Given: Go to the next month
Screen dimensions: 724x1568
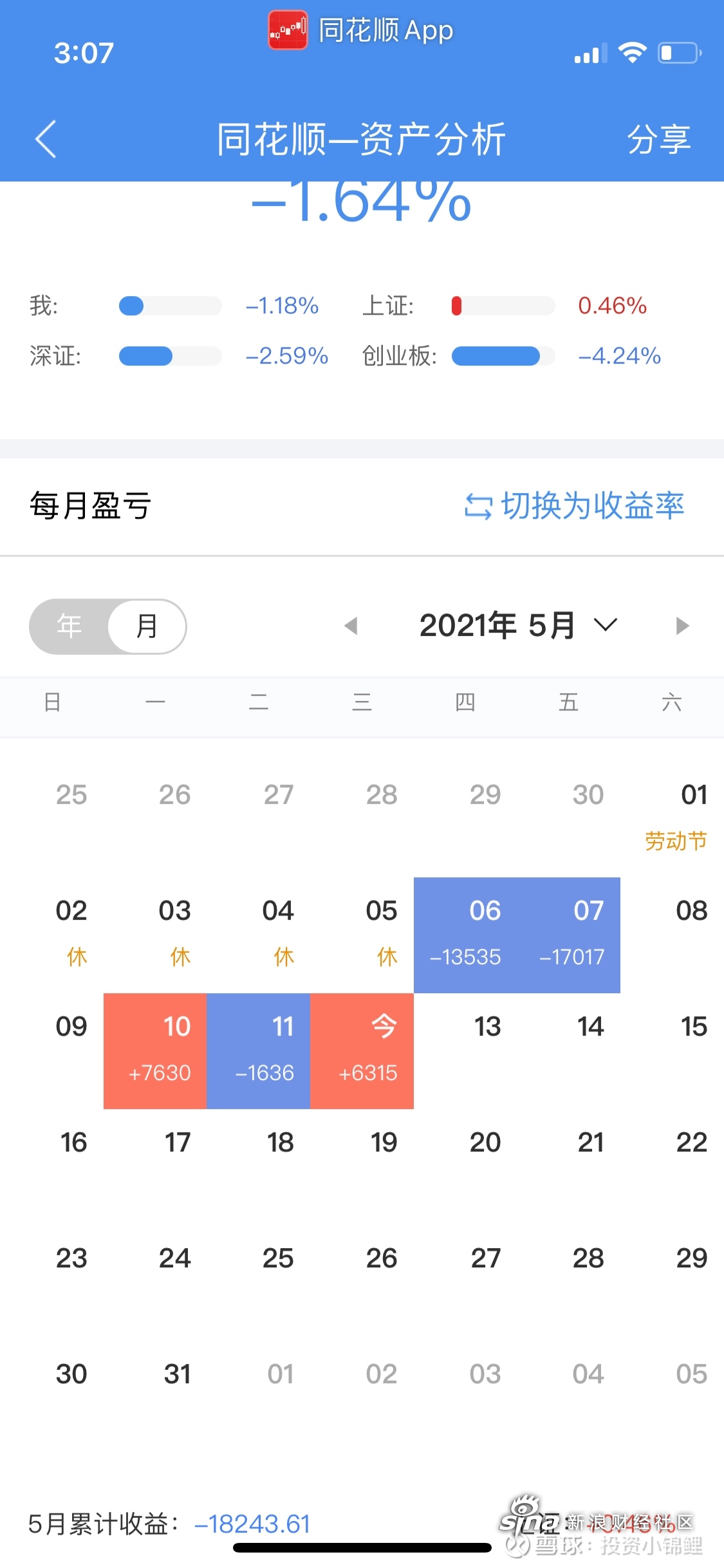Looking at the screenshot, I should click(682, 626).
